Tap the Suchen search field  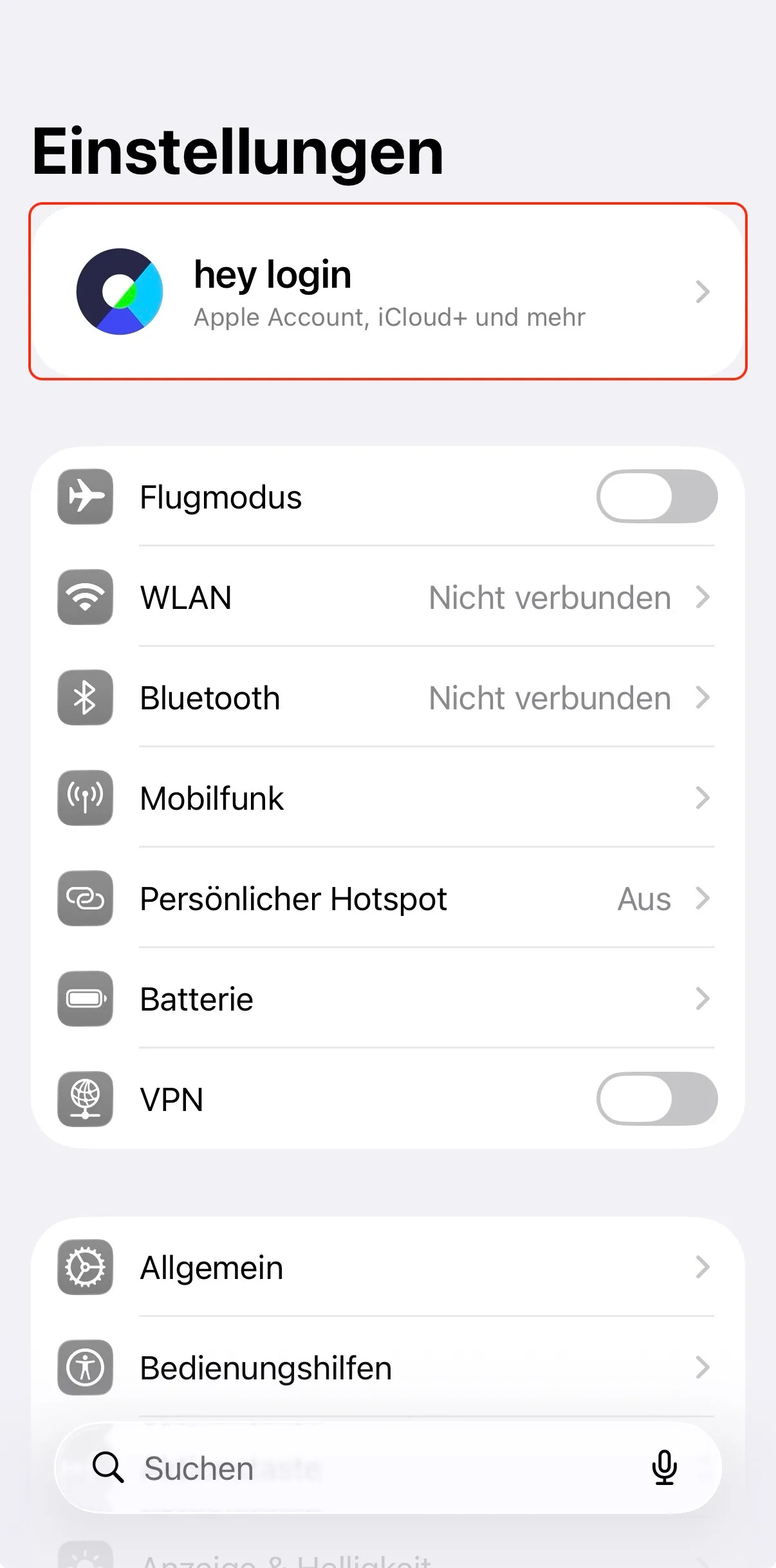click(x=360, y=1468)
